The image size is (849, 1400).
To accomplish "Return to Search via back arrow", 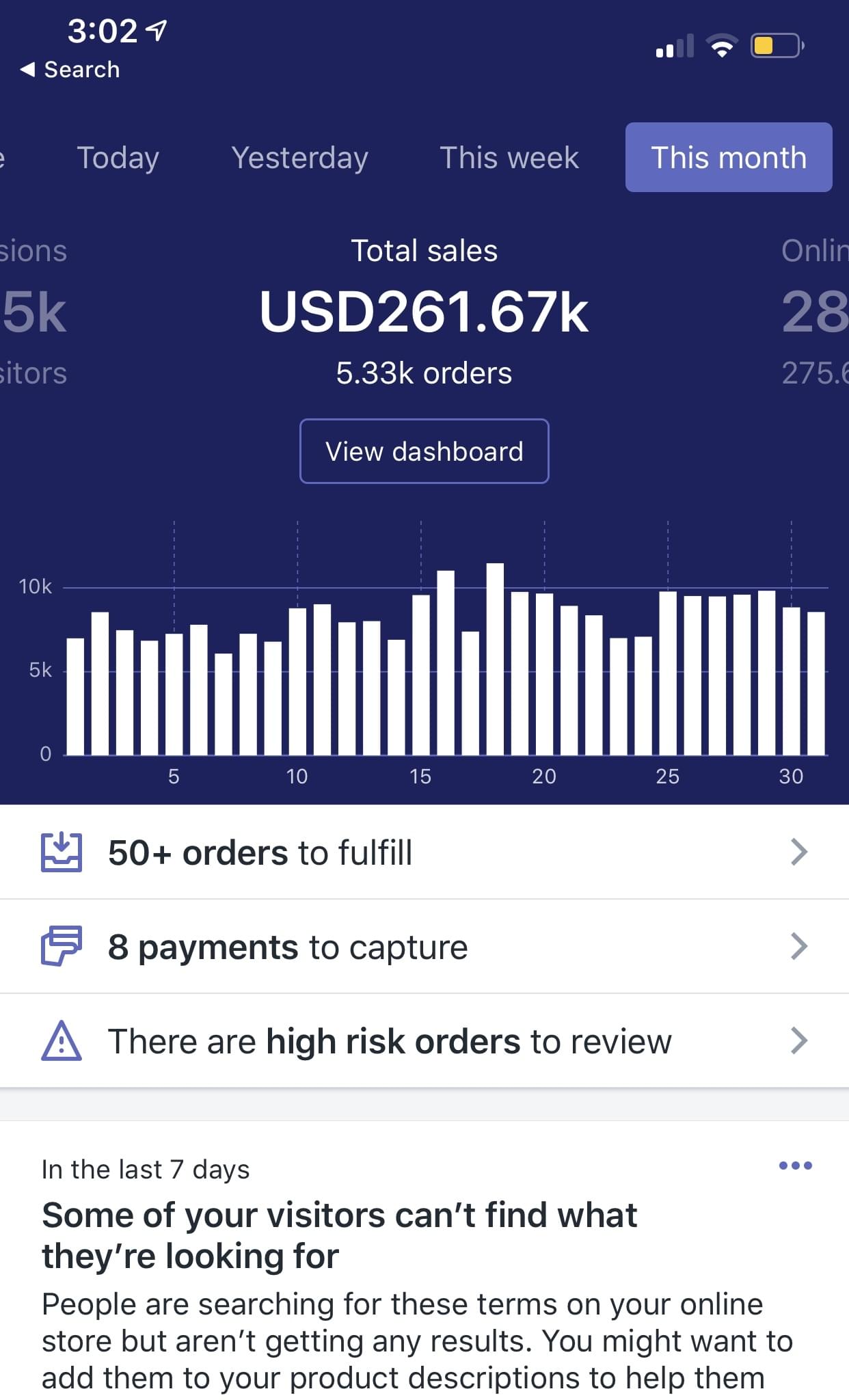I will pos(70,70).
